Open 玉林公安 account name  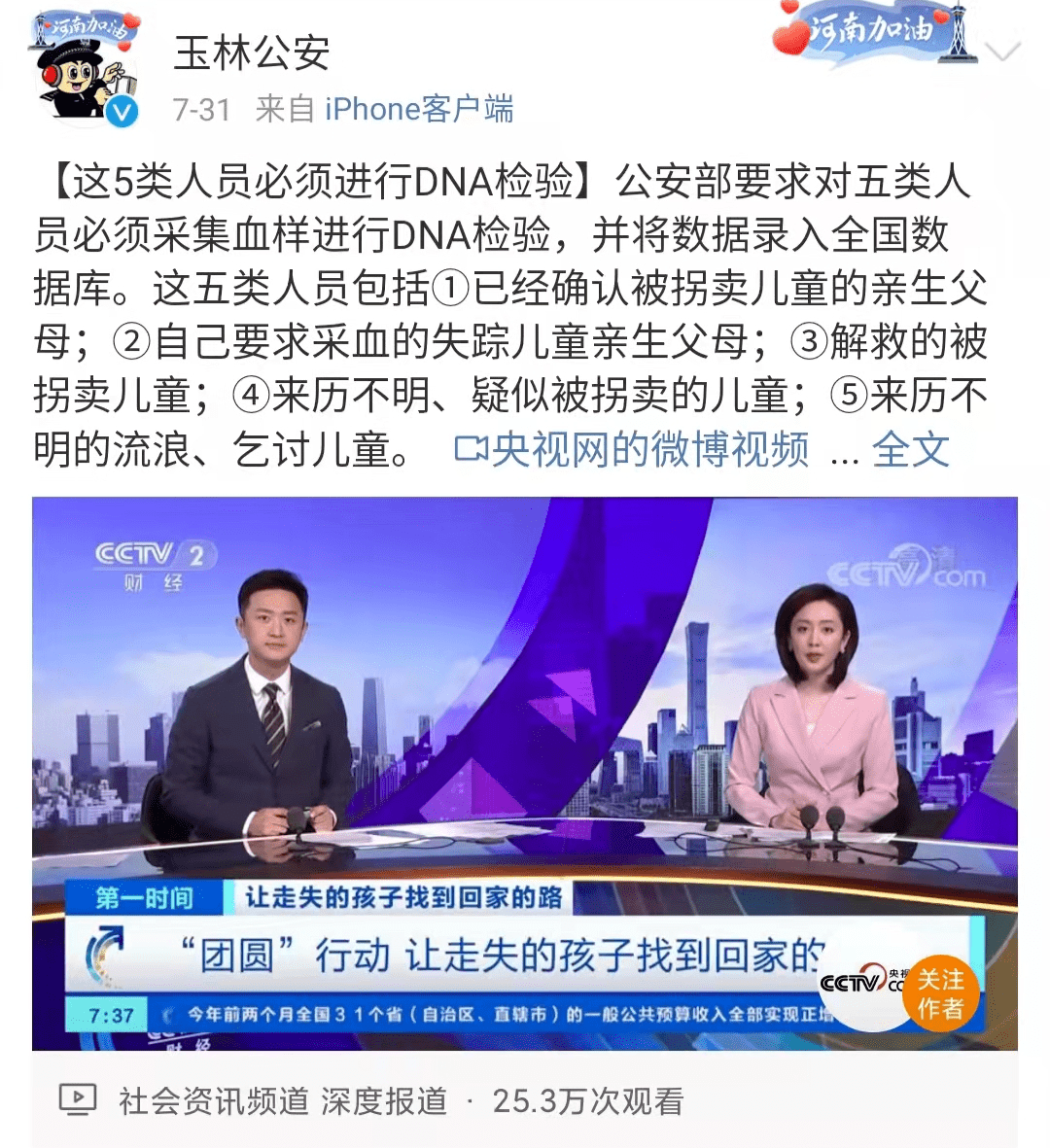coord(252,52)
